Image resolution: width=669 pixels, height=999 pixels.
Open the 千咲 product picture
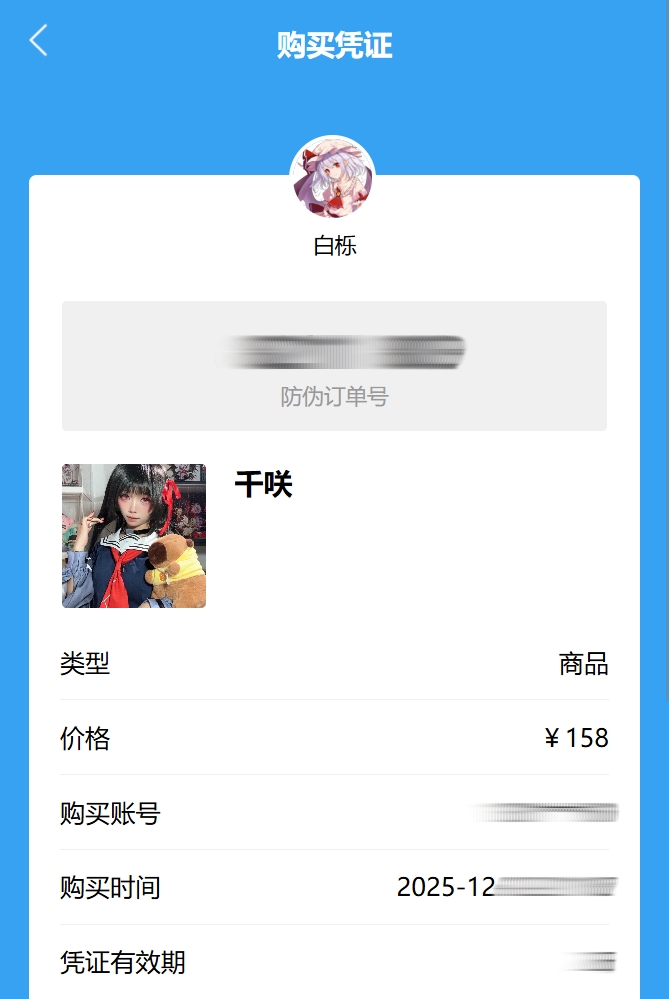(134, 536)
